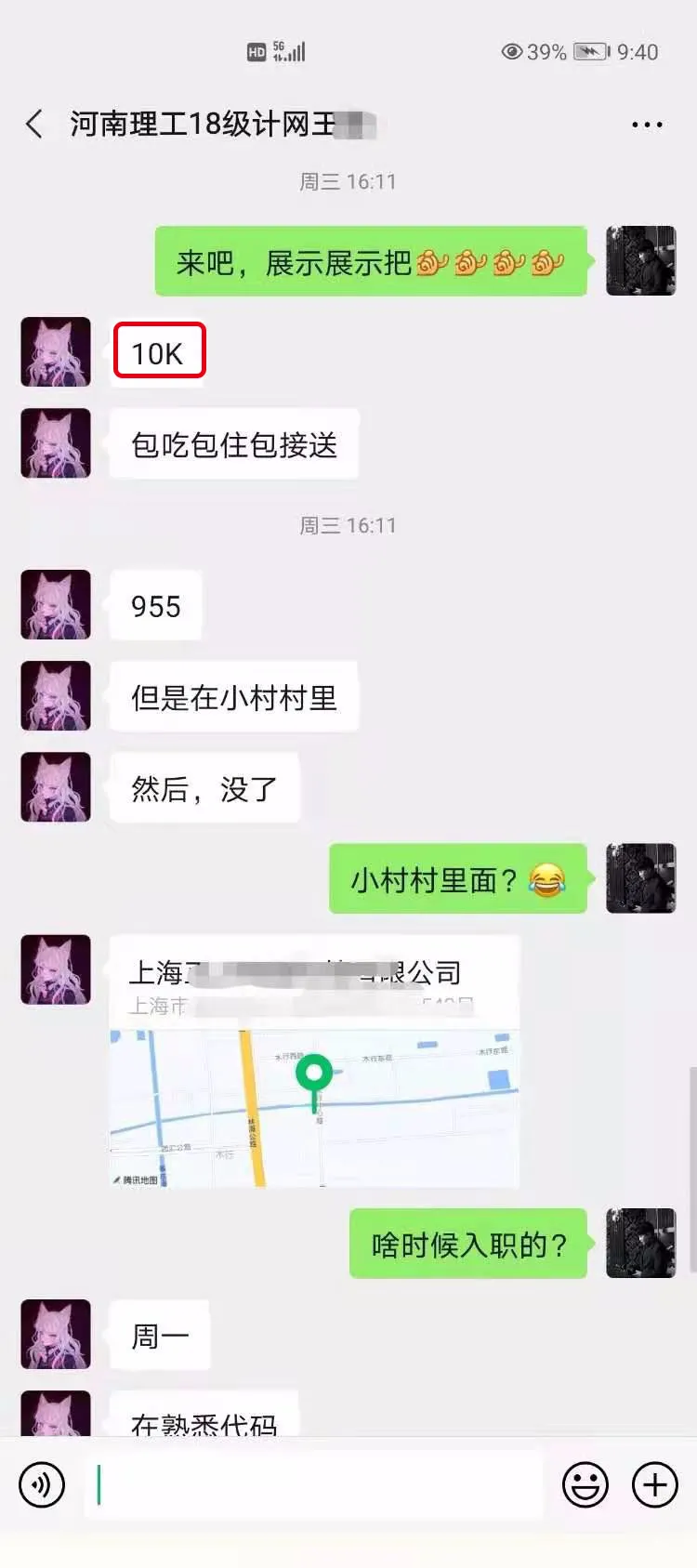Focus the message text field
Viewport: 697px width, 1568px height.
click(316, 1484)
